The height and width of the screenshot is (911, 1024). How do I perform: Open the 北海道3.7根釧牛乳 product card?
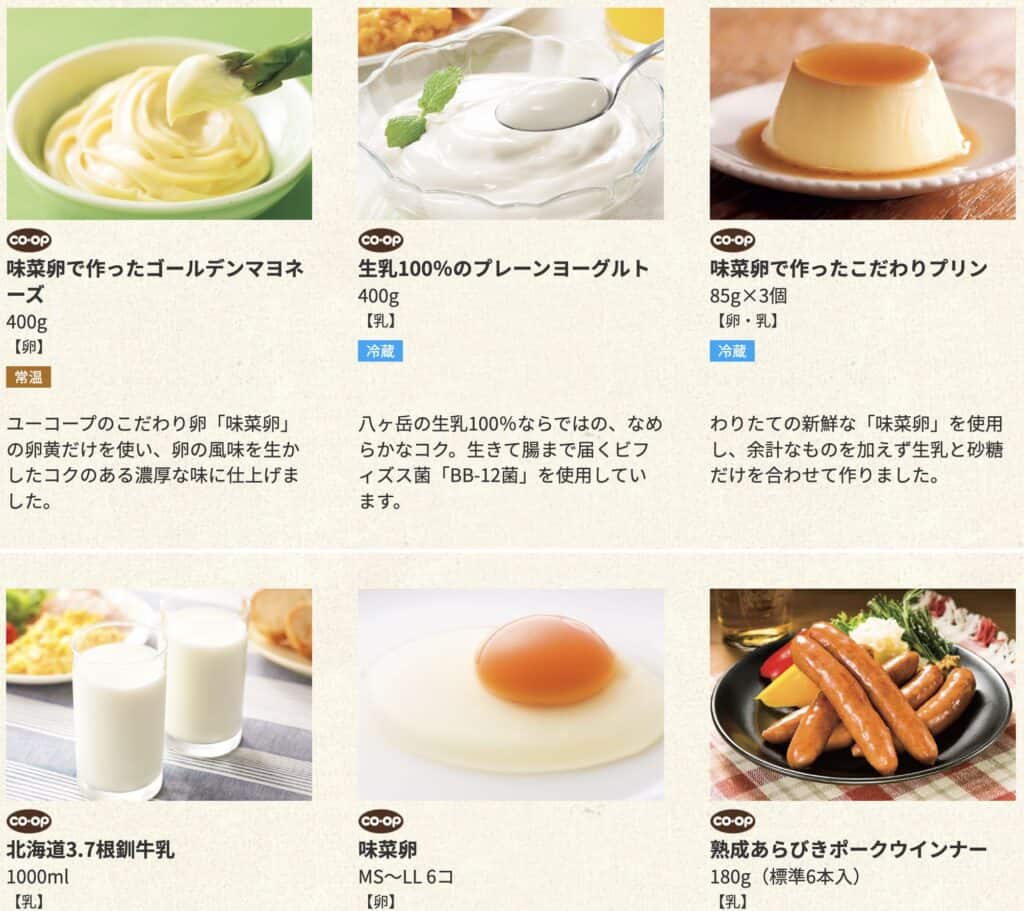pos(158,694)
